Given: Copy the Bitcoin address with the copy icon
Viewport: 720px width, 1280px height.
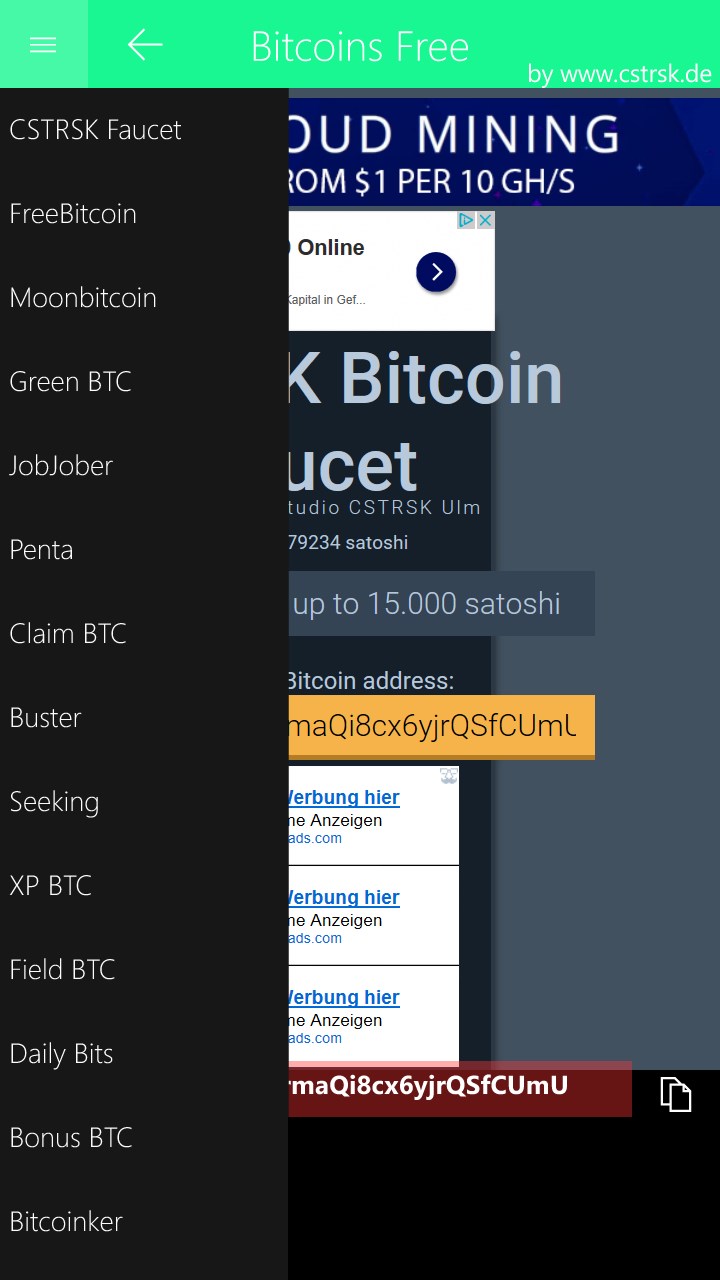Looking at the screenshot, I should [676, 1094].
